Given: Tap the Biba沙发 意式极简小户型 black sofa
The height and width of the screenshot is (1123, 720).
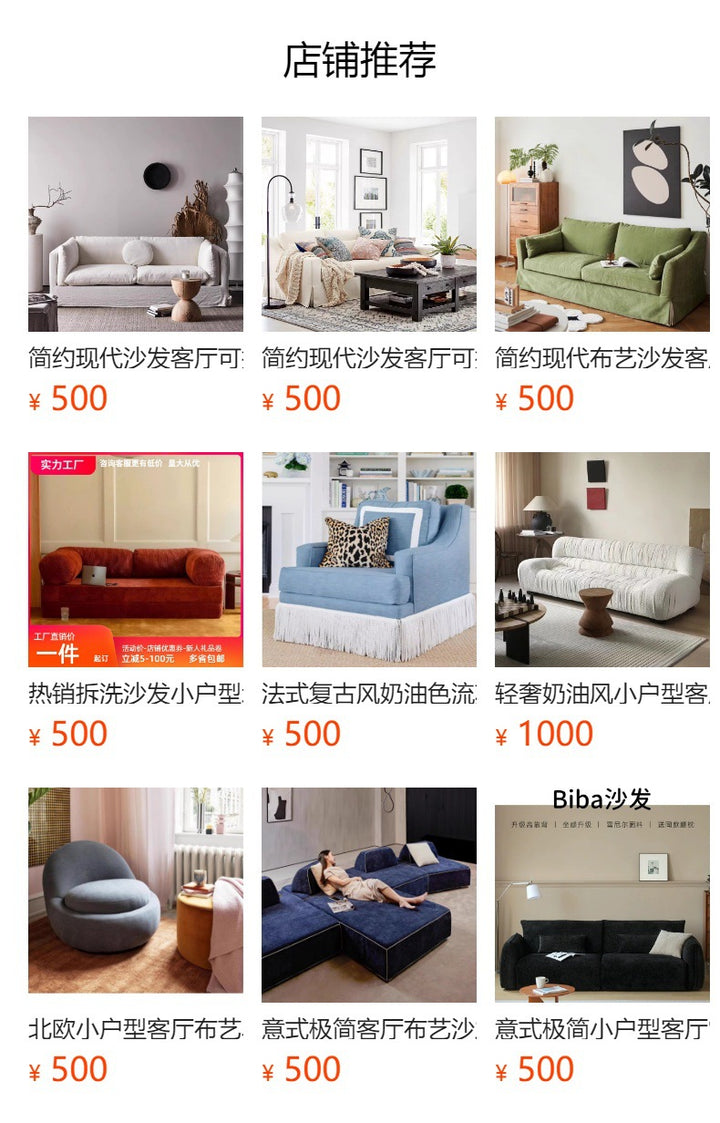Looking at the screenshot, I should tap(602, 895).
